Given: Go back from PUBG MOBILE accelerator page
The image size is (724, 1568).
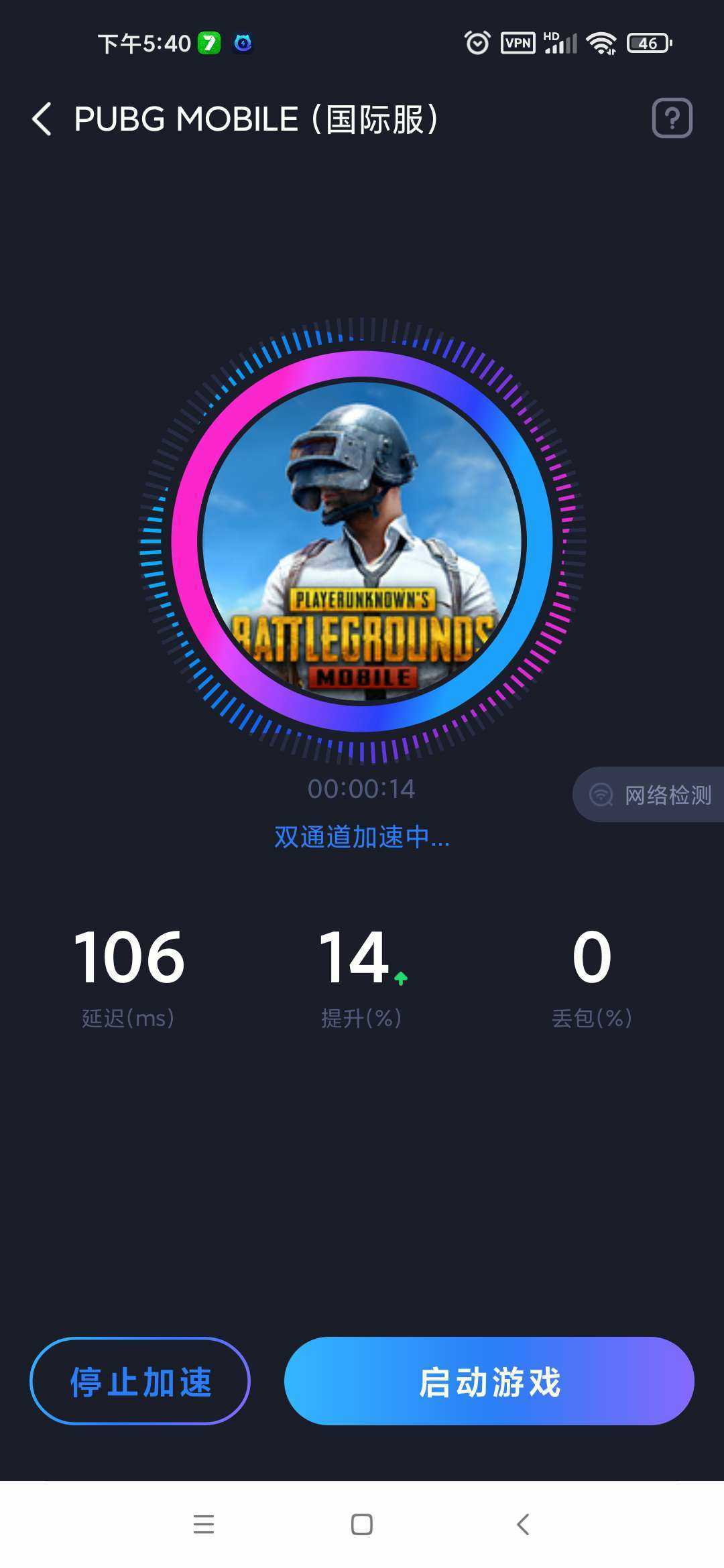Looking at the screenshot, I should click(x=42, y=119).
